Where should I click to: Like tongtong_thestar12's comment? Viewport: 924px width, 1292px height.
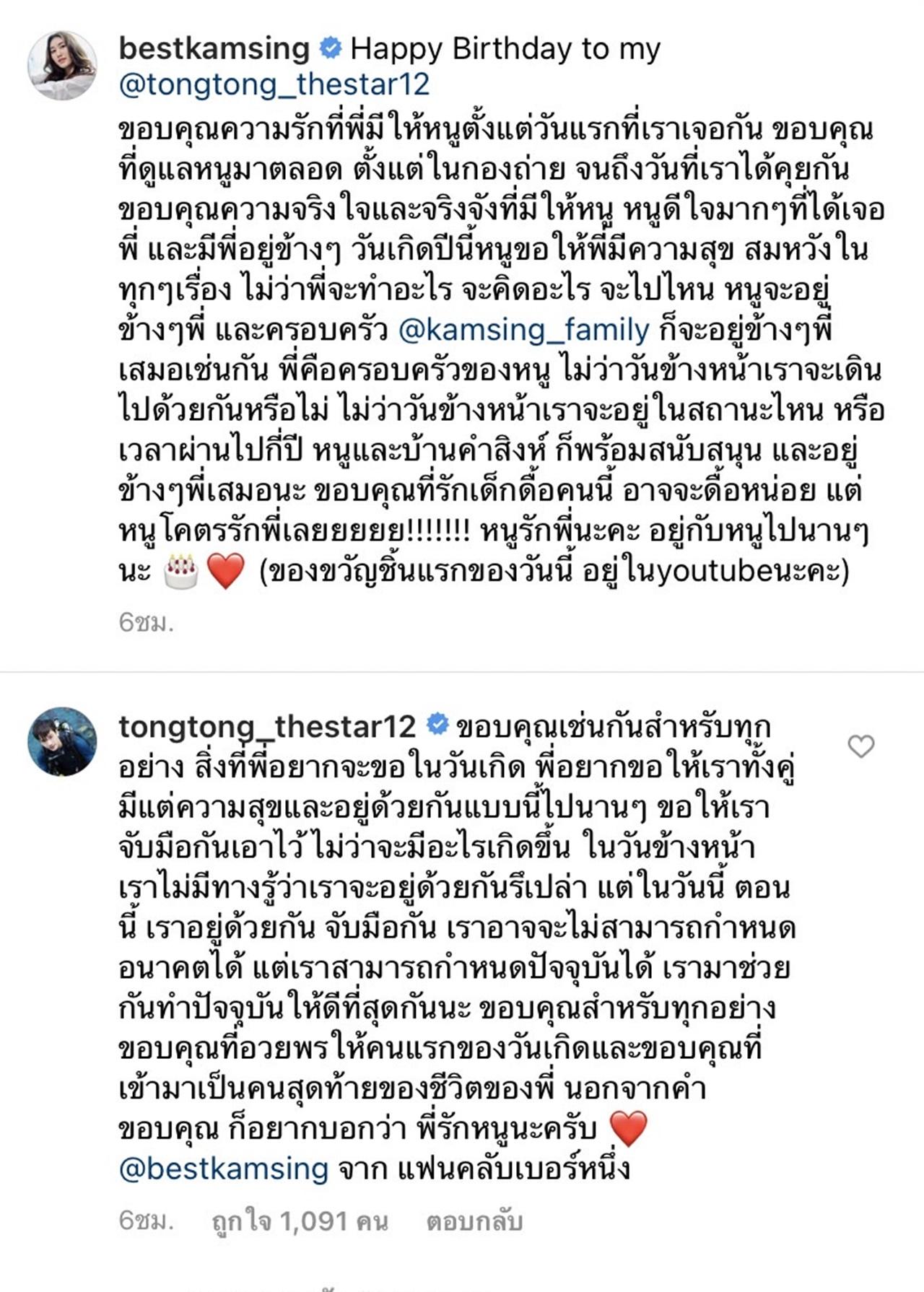click(860, 746)
